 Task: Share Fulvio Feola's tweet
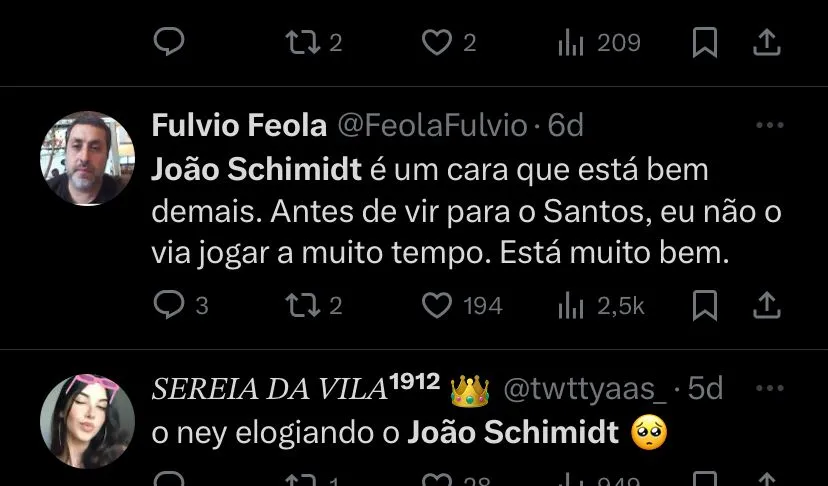pyautogui.click(x=766, y=305)
